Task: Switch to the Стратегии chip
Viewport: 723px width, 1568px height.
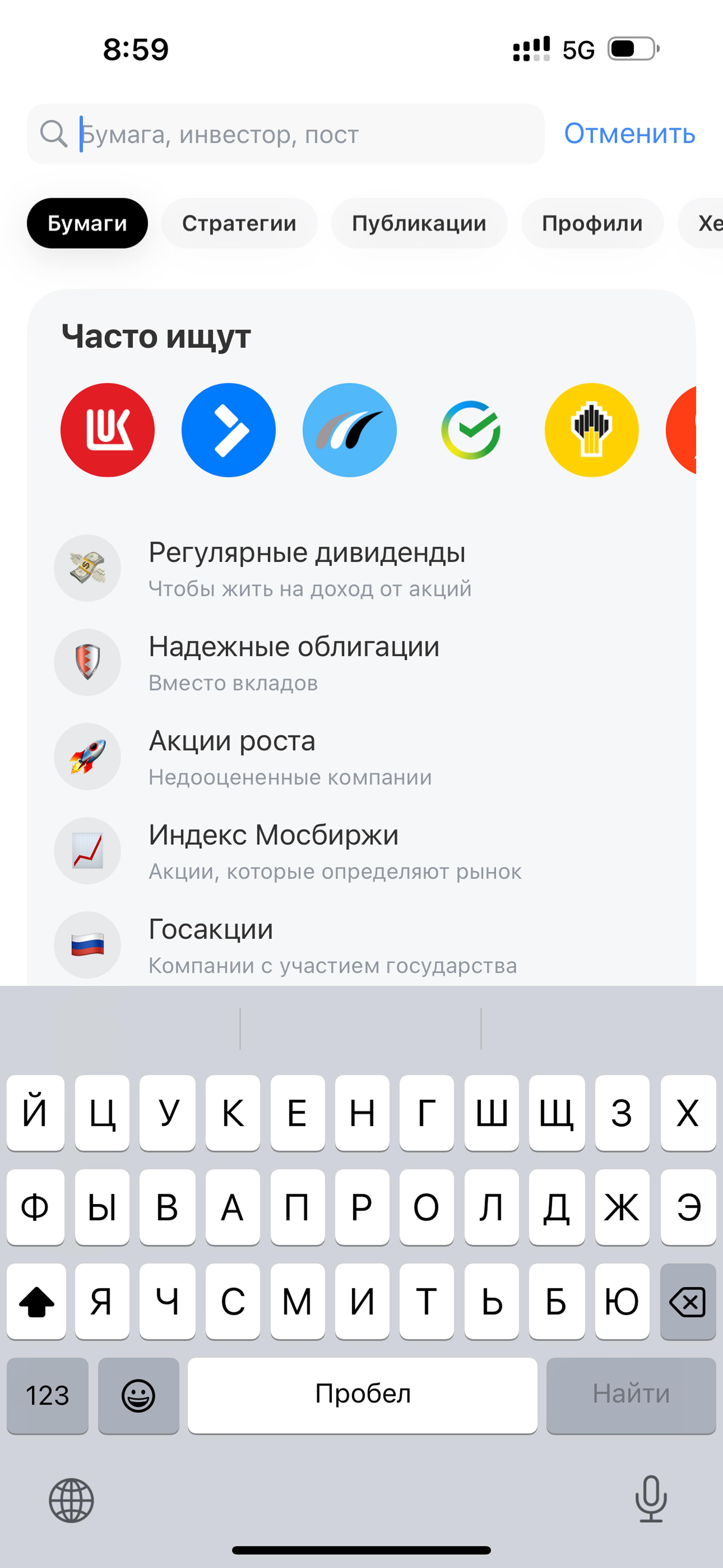Action: click(239, 223)
